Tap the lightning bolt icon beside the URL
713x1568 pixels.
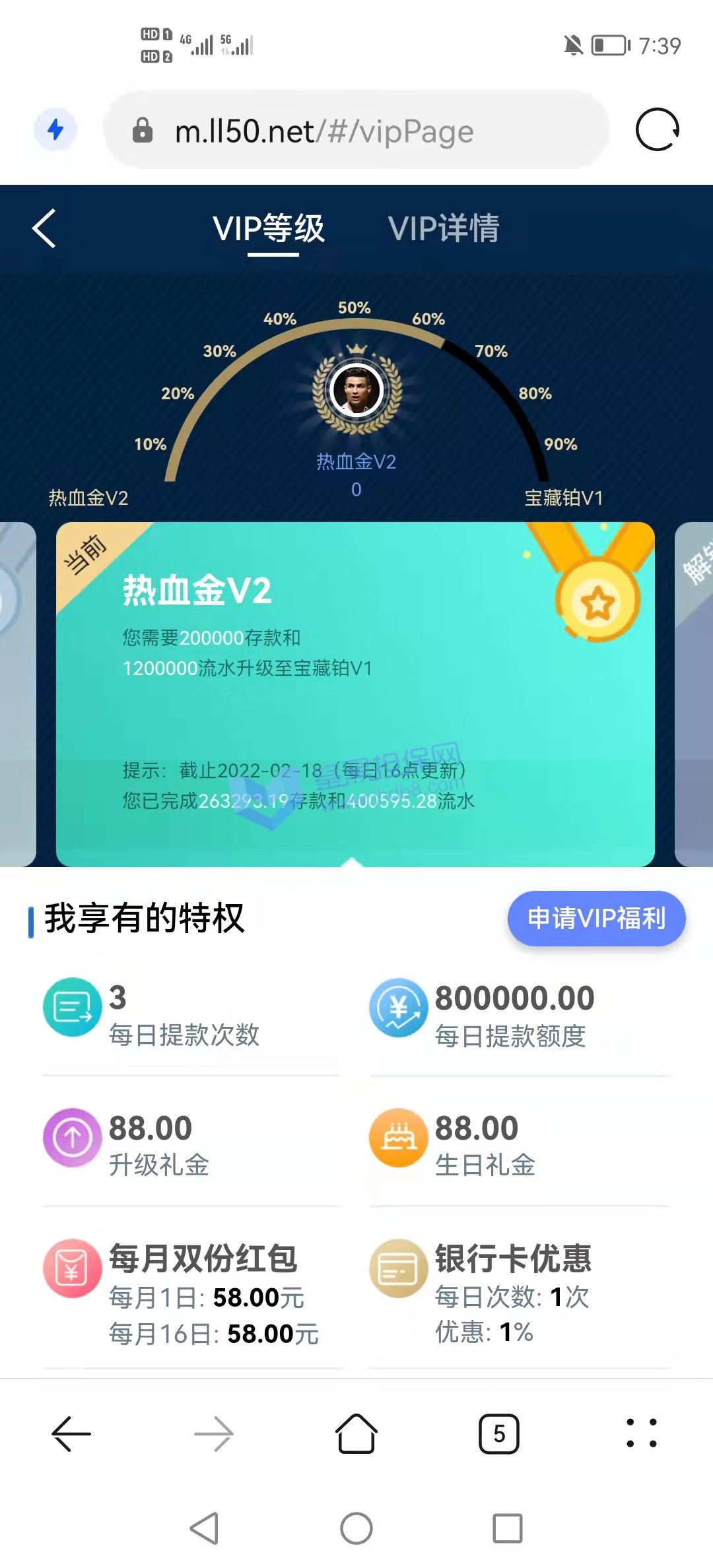point(55,129)
